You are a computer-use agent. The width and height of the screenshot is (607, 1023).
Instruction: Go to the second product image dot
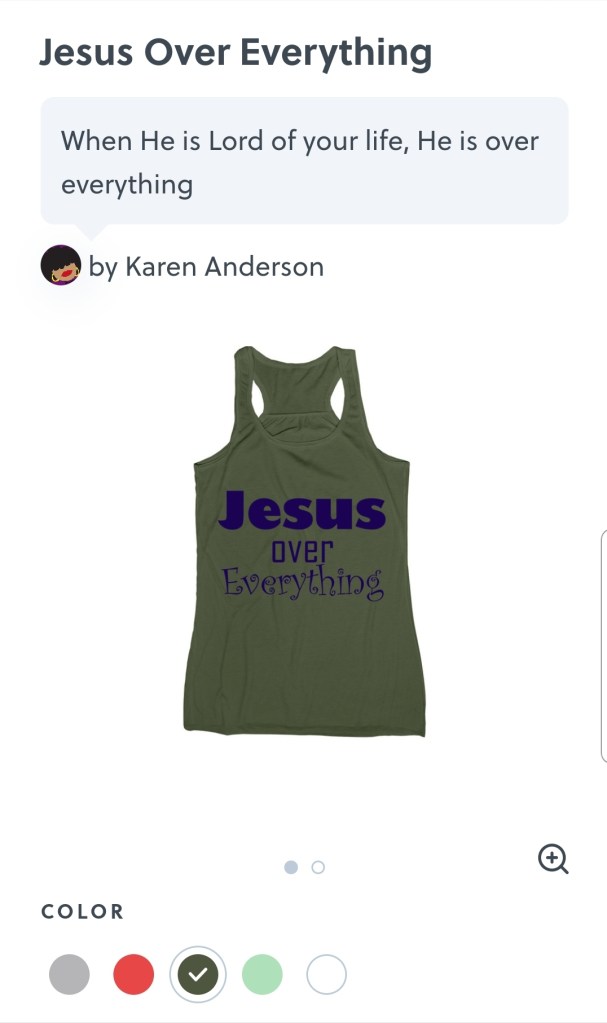pos(318,867)
